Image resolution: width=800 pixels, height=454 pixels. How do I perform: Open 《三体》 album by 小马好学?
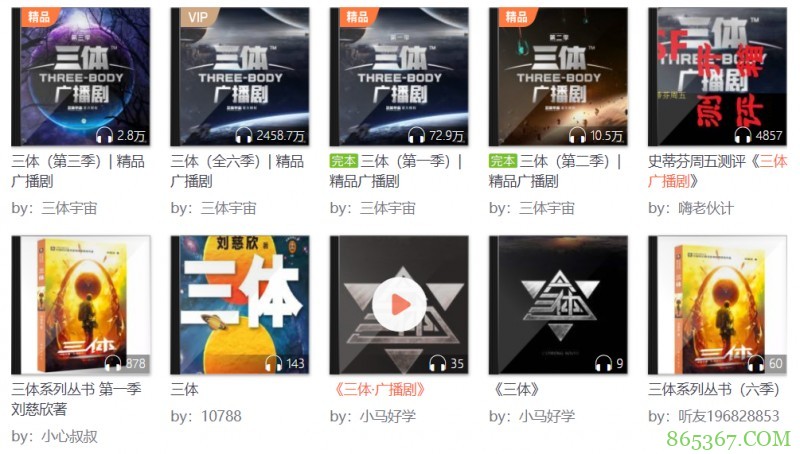558,305
